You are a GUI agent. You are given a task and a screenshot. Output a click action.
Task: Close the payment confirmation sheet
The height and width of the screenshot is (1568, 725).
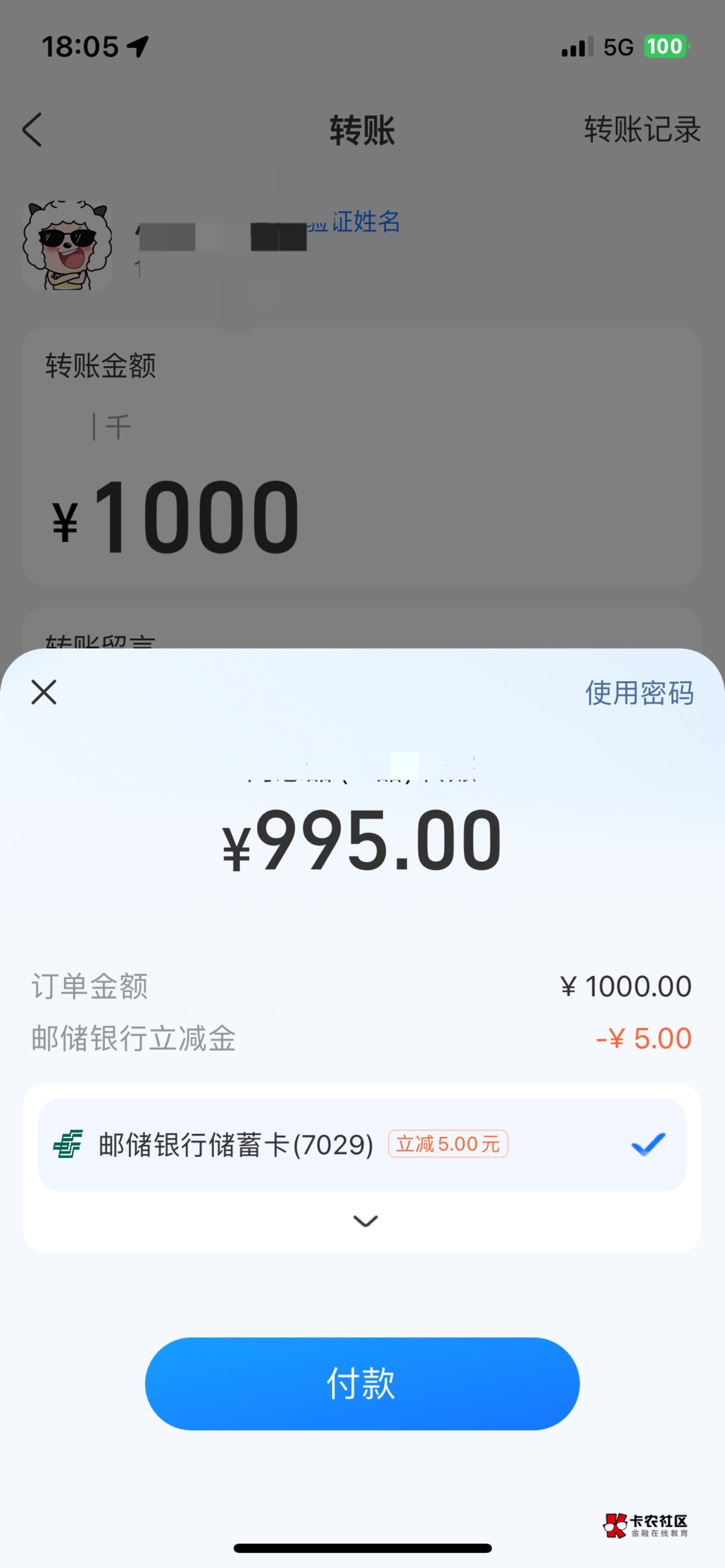(44, 692)
